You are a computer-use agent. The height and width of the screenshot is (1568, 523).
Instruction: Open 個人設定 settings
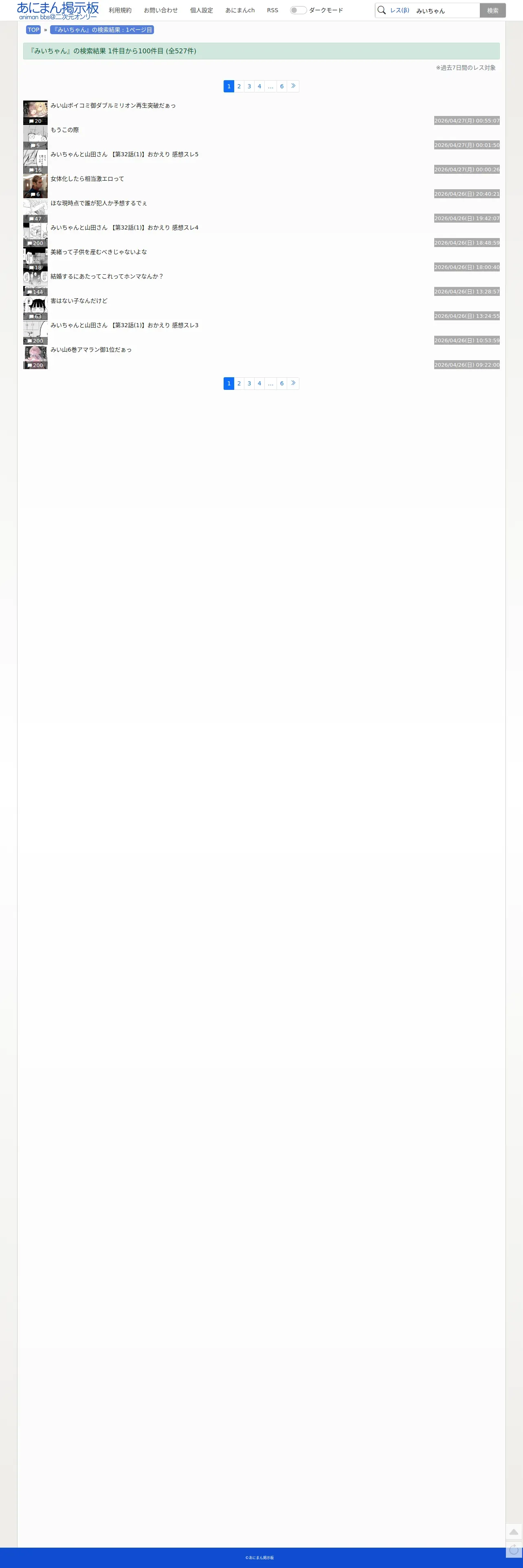click(x=202, y=10)
